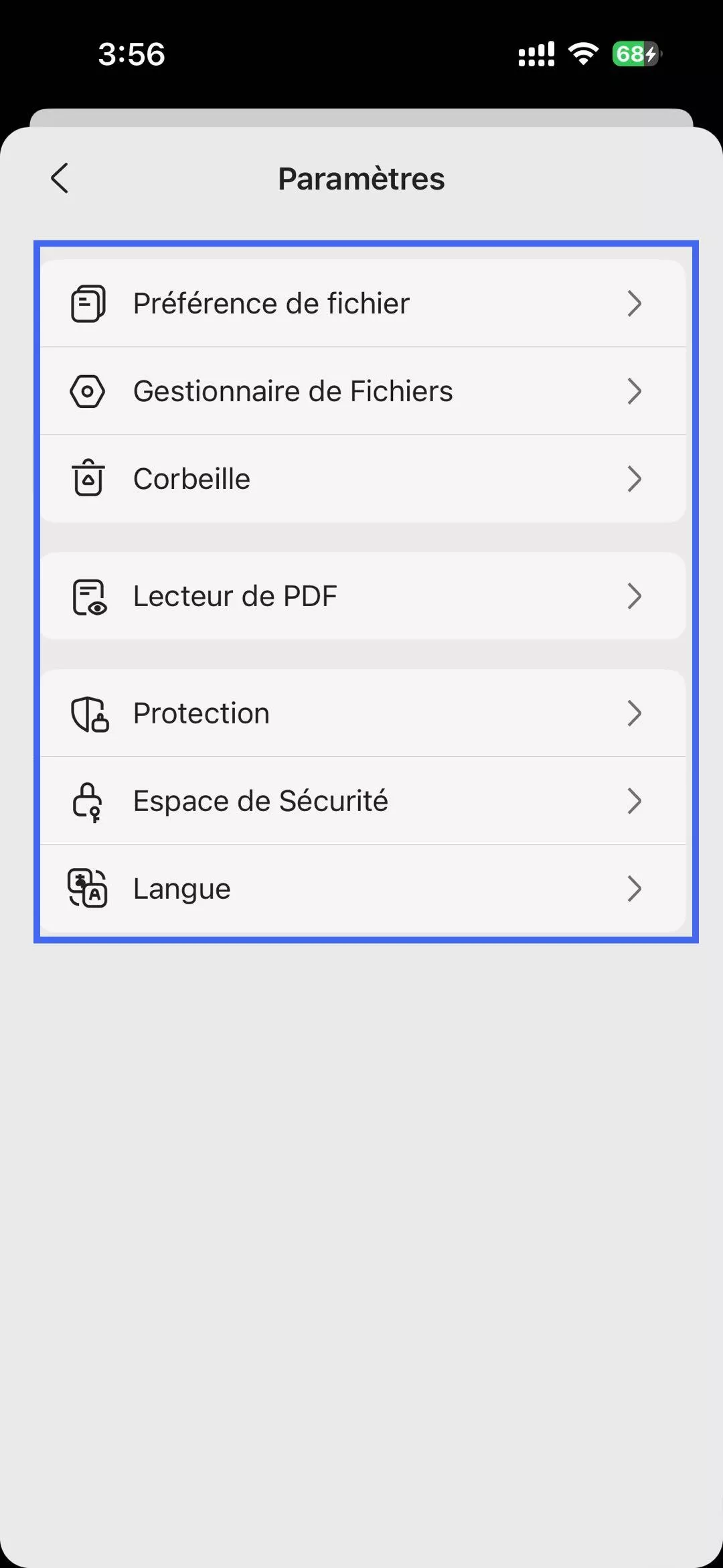Click the translation icon next to 'Langue'
Viewport: 723px width, 1568px height.
[88, 887]
